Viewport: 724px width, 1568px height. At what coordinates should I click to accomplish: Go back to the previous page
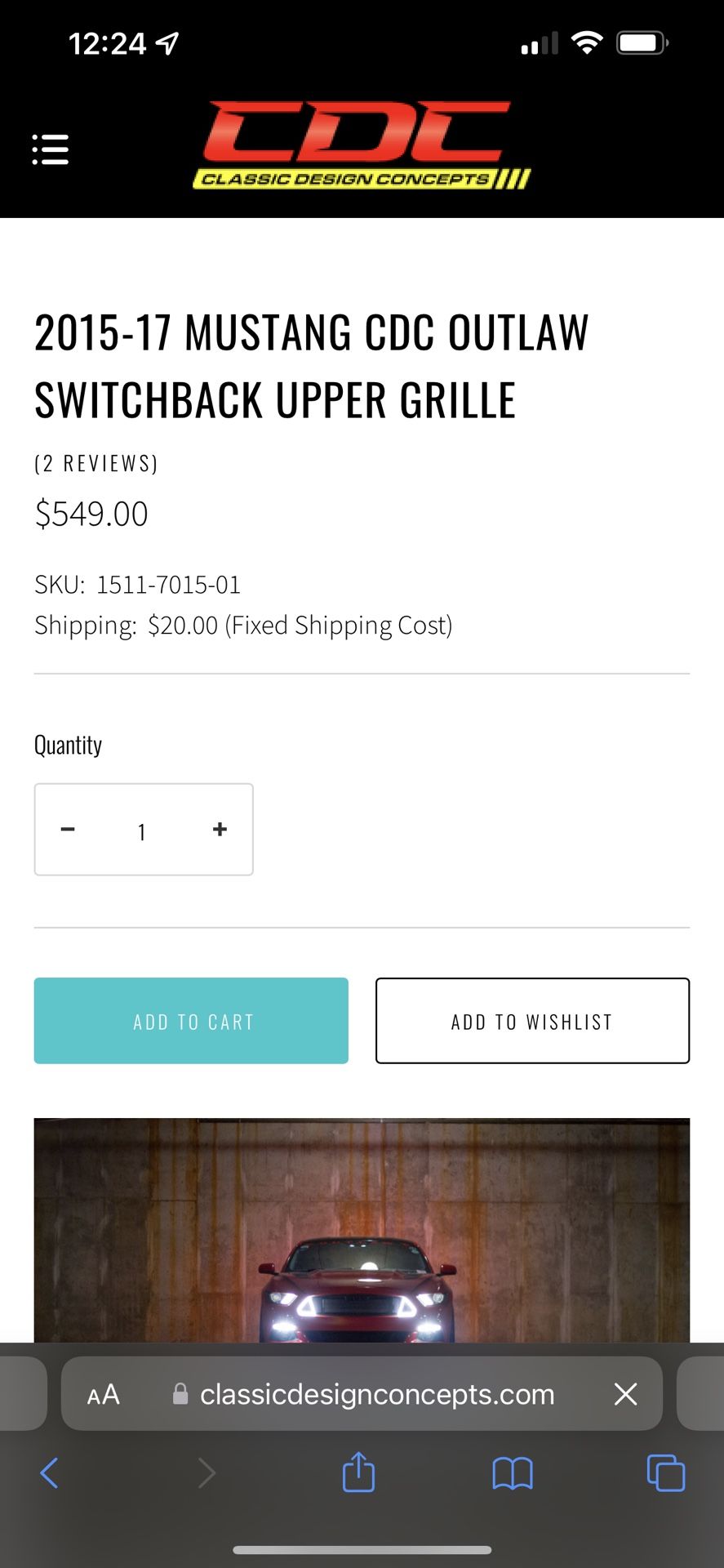pyautogui.click(x=49, y=1473)
